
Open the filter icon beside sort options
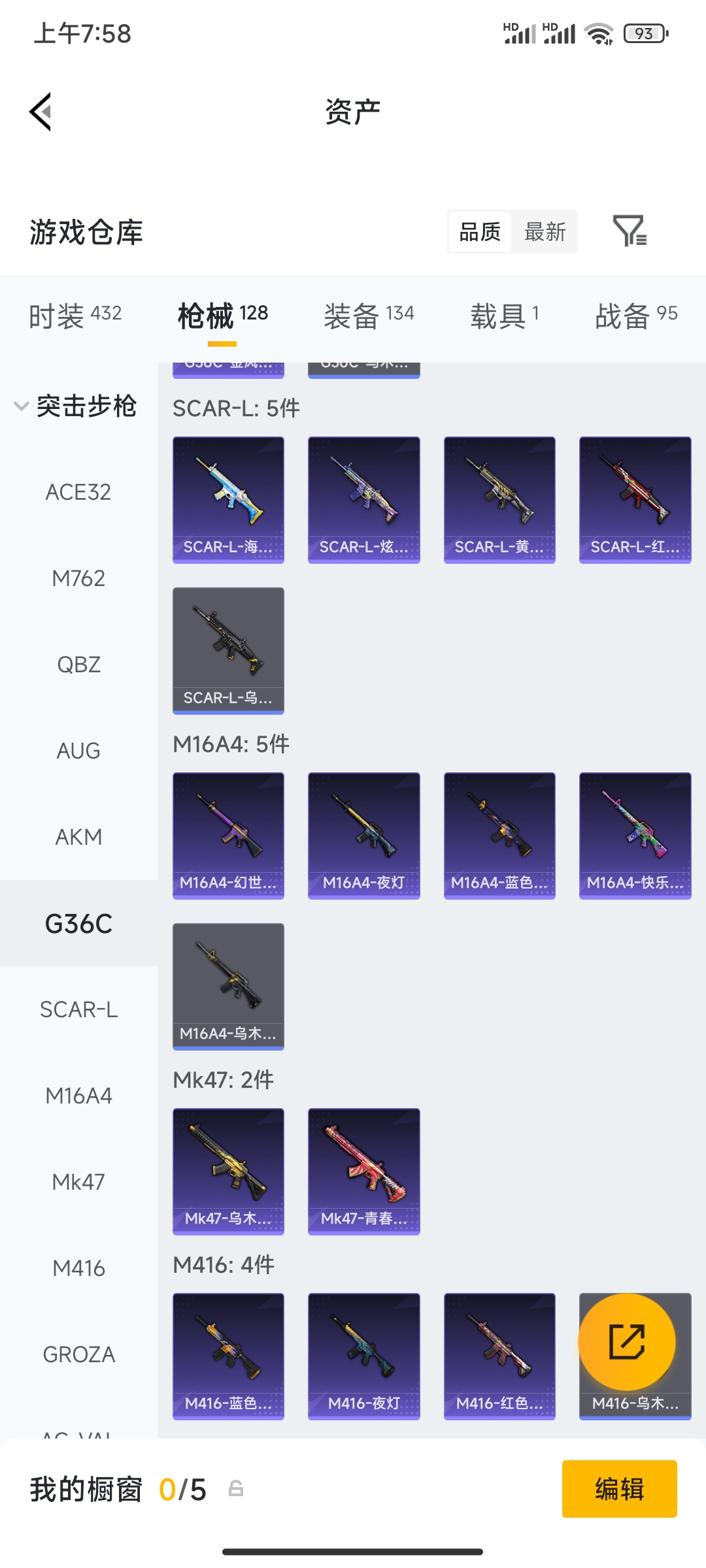[630, 231]
